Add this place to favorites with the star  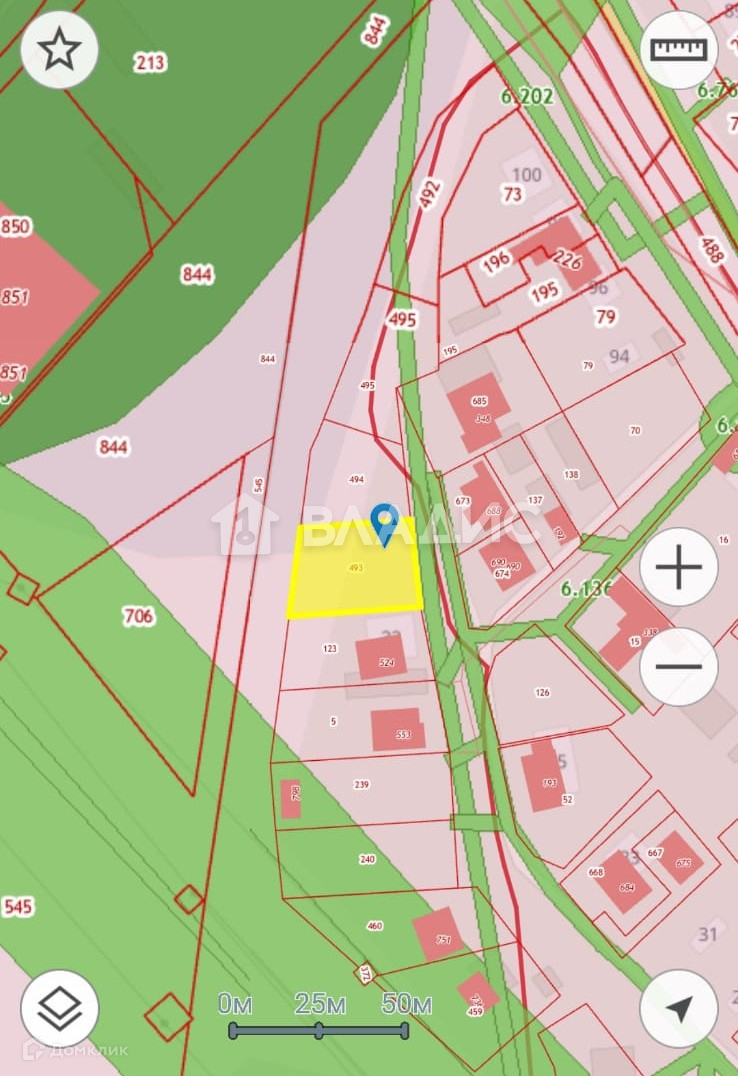(x=60, y=49)
